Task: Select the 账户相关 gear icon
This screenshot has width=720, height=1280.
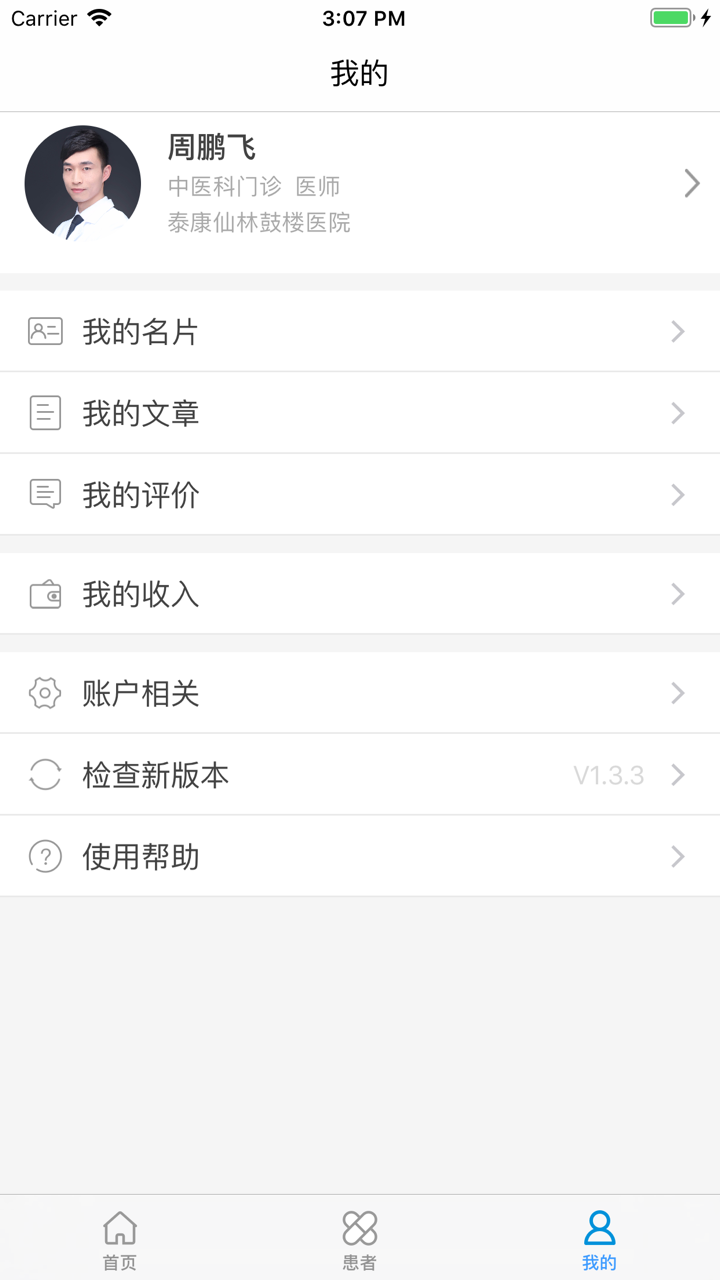Action: pos(44,693)
